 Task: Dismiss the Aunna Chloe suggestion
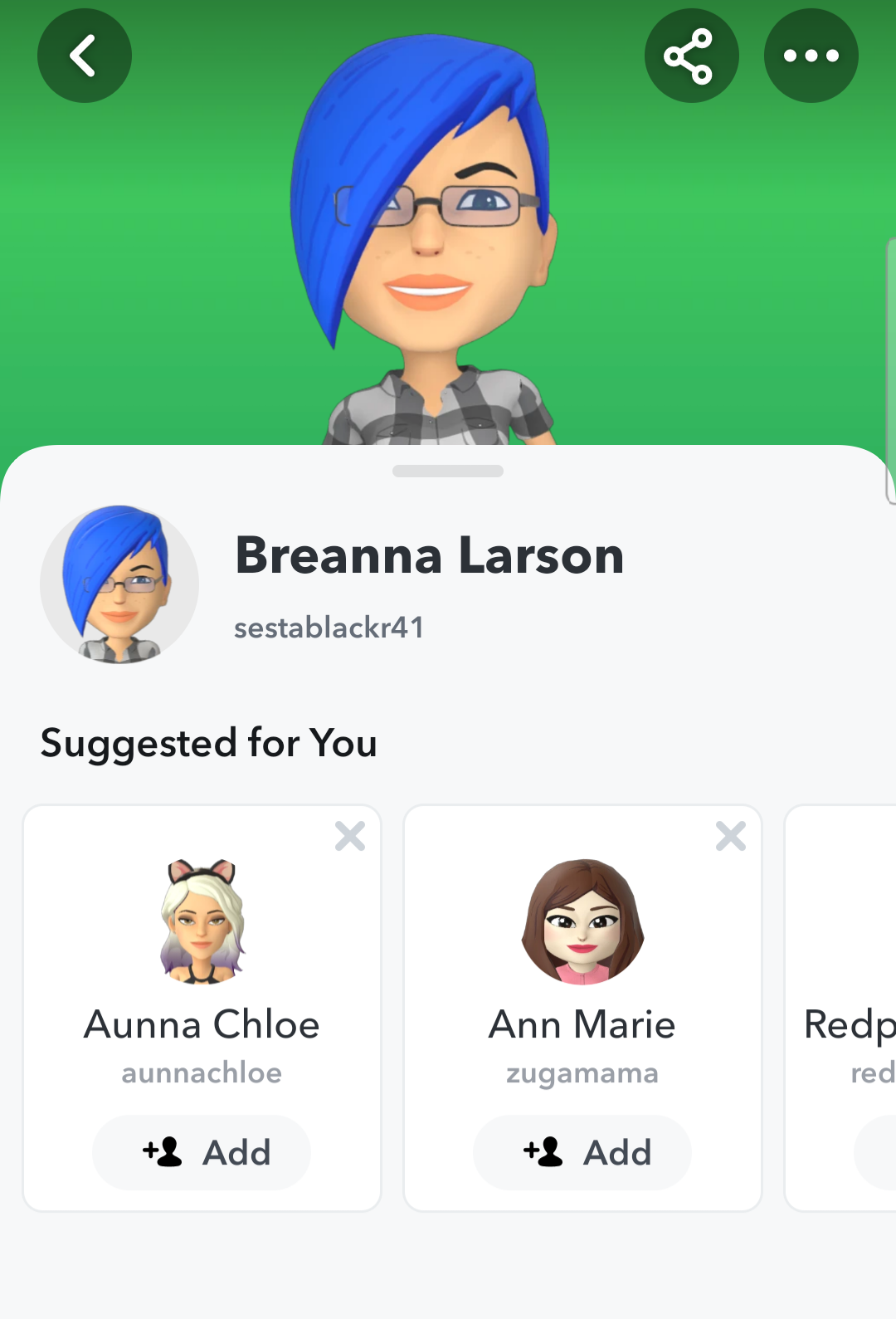tap(350, 836)
